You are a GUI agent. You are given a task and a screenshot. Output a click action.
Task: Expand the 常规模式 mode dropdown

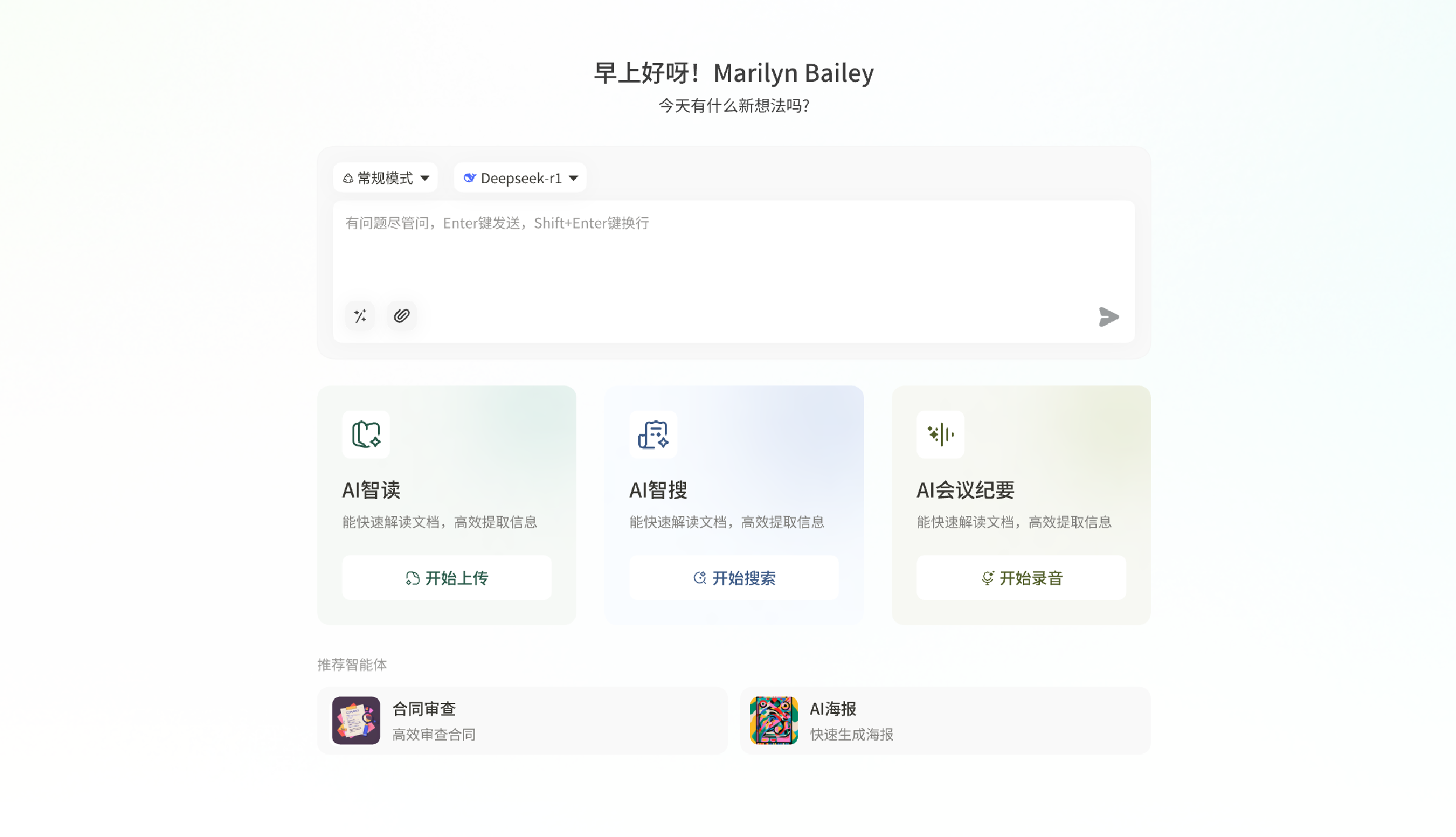(x=386, y=178)
